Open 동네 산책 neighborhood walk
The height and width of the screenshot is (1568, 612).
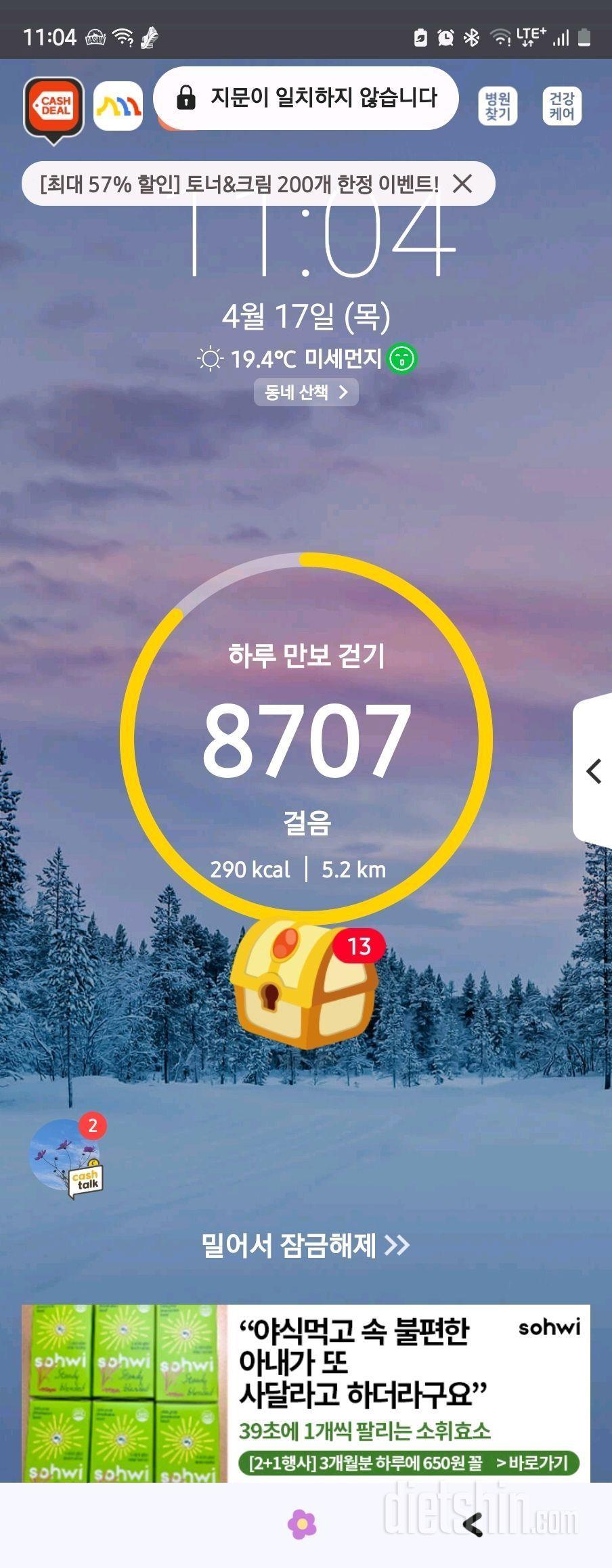coord(306,392)
